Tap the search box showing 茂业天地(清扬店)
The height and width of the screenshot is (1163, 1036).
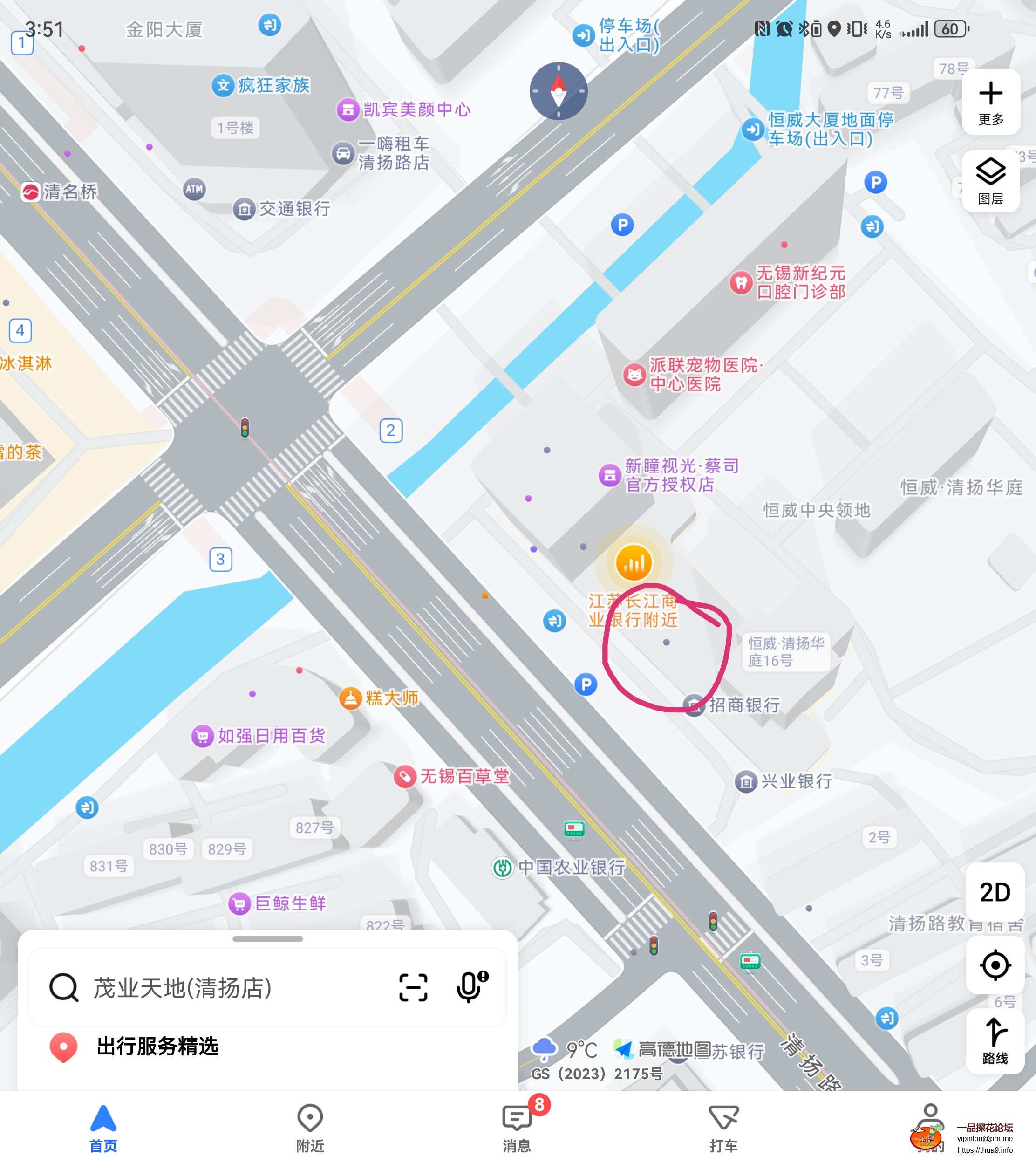216,988
